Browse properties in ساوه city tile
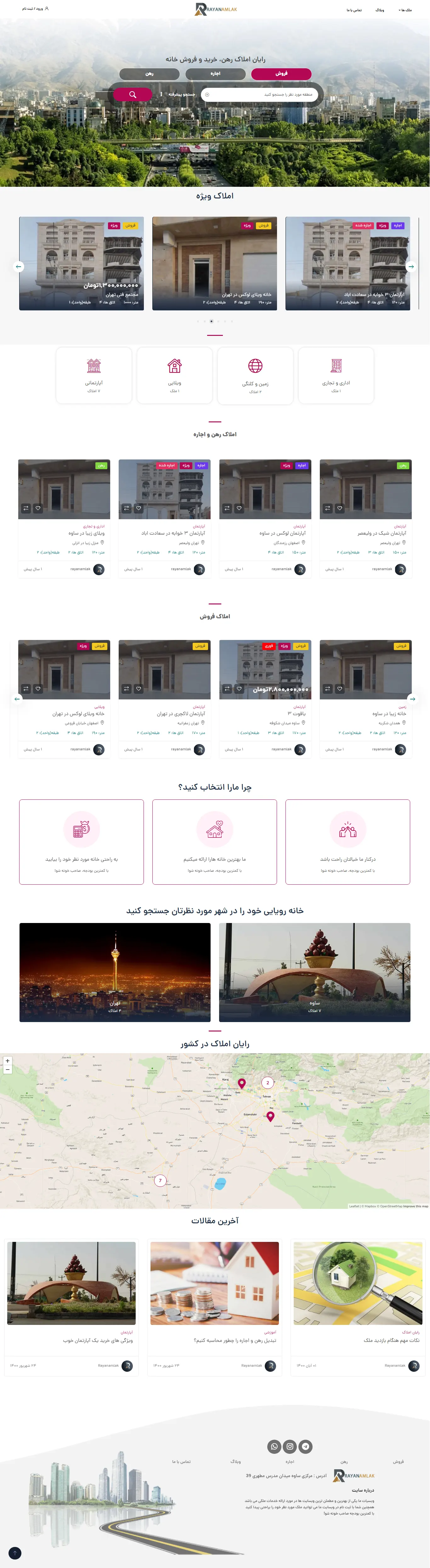430x1568 pixels. 314,972
